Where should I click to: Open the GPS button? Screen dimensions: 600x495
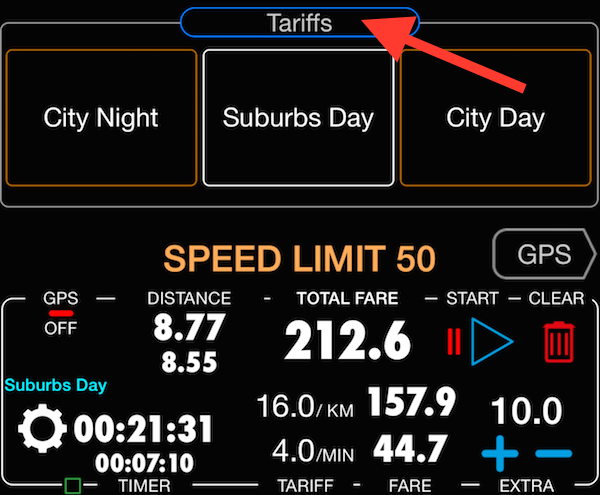click(543, 254)
